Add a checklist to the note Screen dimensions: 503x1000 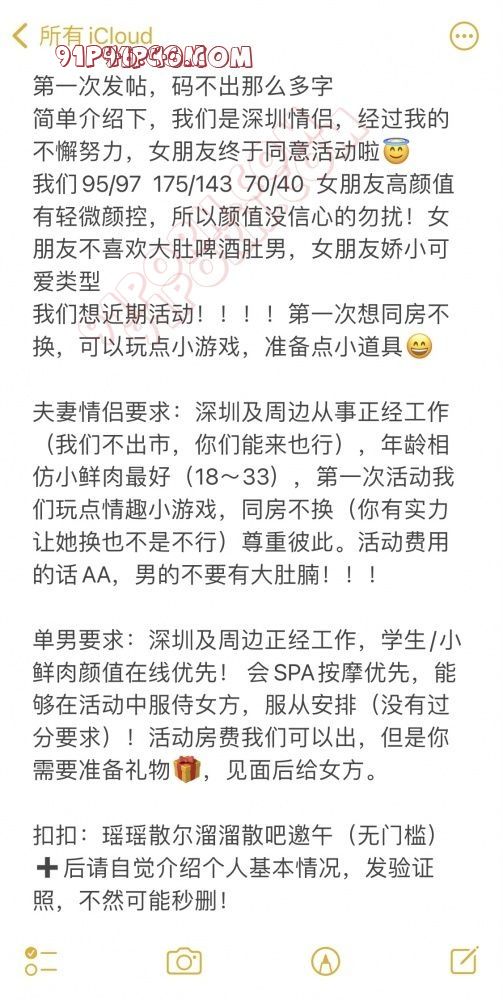[x=41, y=961]
